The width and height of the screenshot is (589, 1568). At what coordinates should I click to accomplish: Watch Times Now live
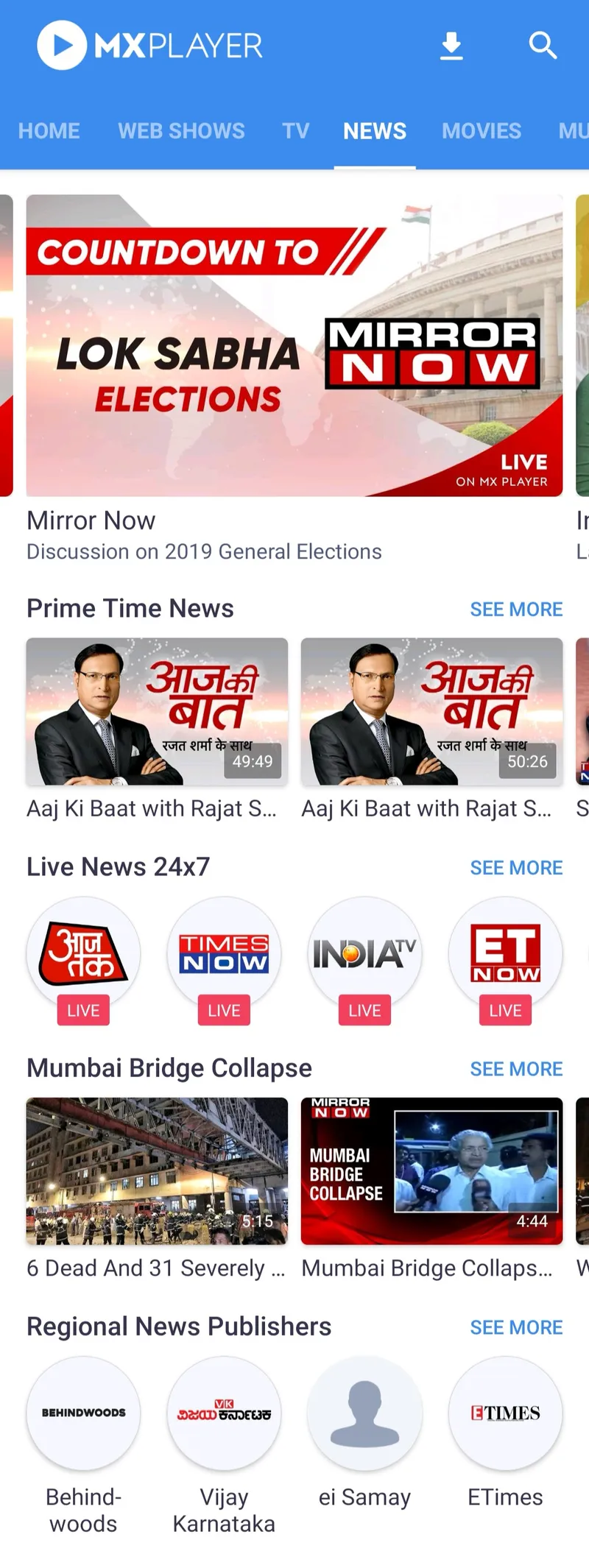(x=224, y=955)
